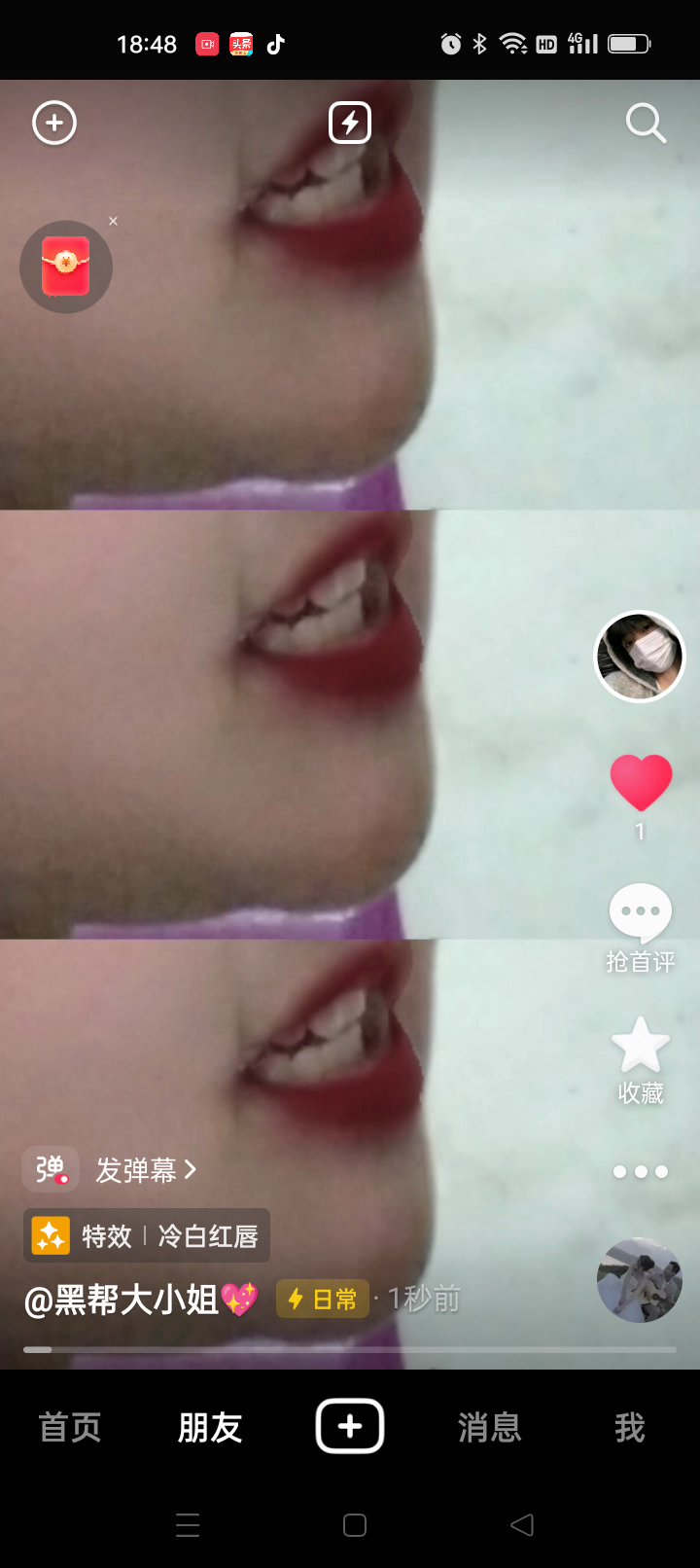Viewport: 700px width, 1568px height.
Task: Tap the 日常 daily tag
Action: point(323,1300)
